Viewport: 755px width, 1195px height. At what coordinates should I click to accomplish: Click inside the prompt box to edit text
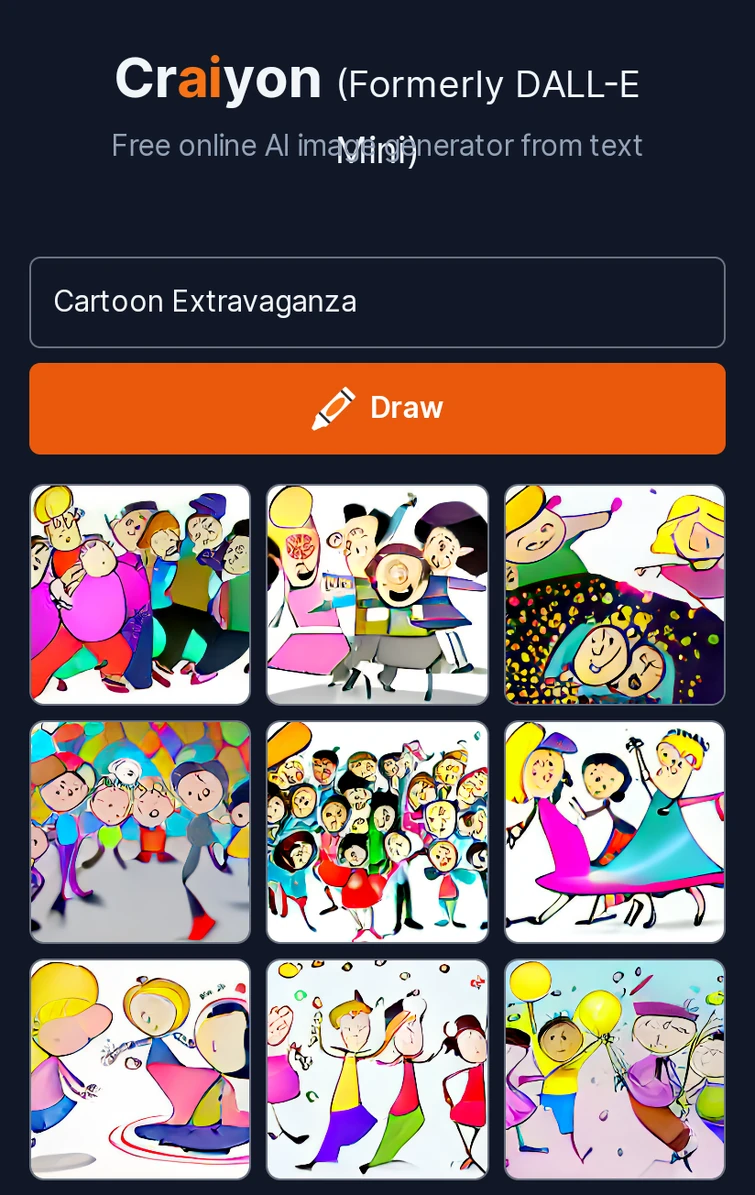[377, 301]
